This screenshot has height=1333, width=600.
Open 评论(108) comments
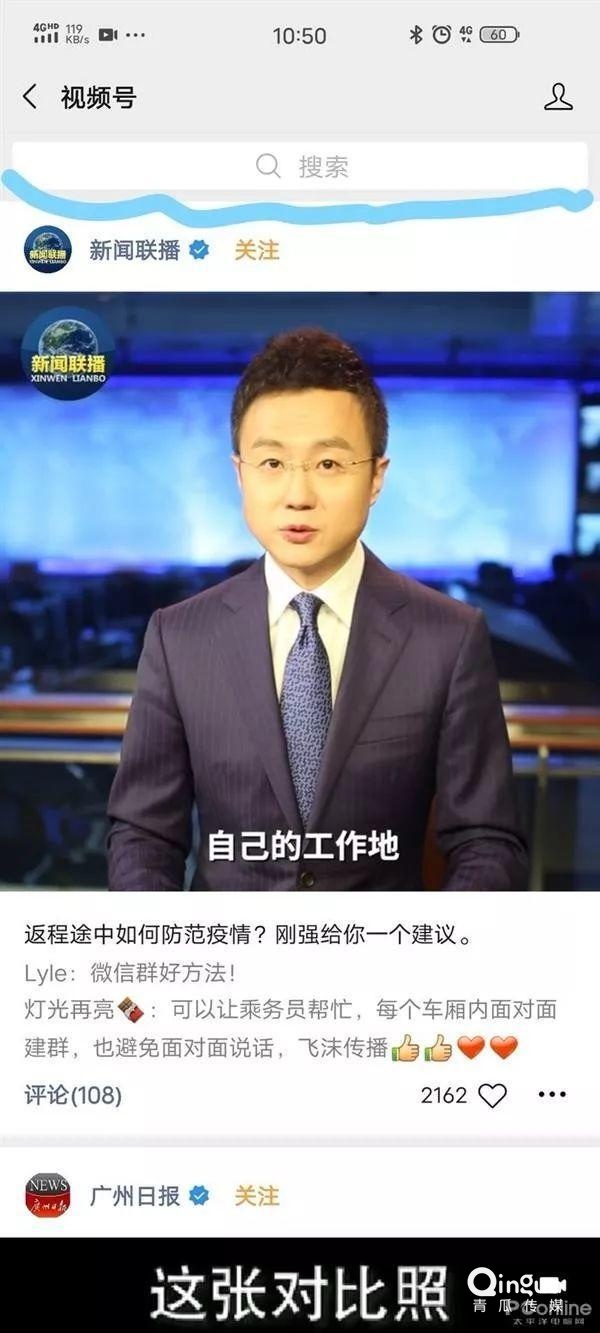(x=73, y=1095)
